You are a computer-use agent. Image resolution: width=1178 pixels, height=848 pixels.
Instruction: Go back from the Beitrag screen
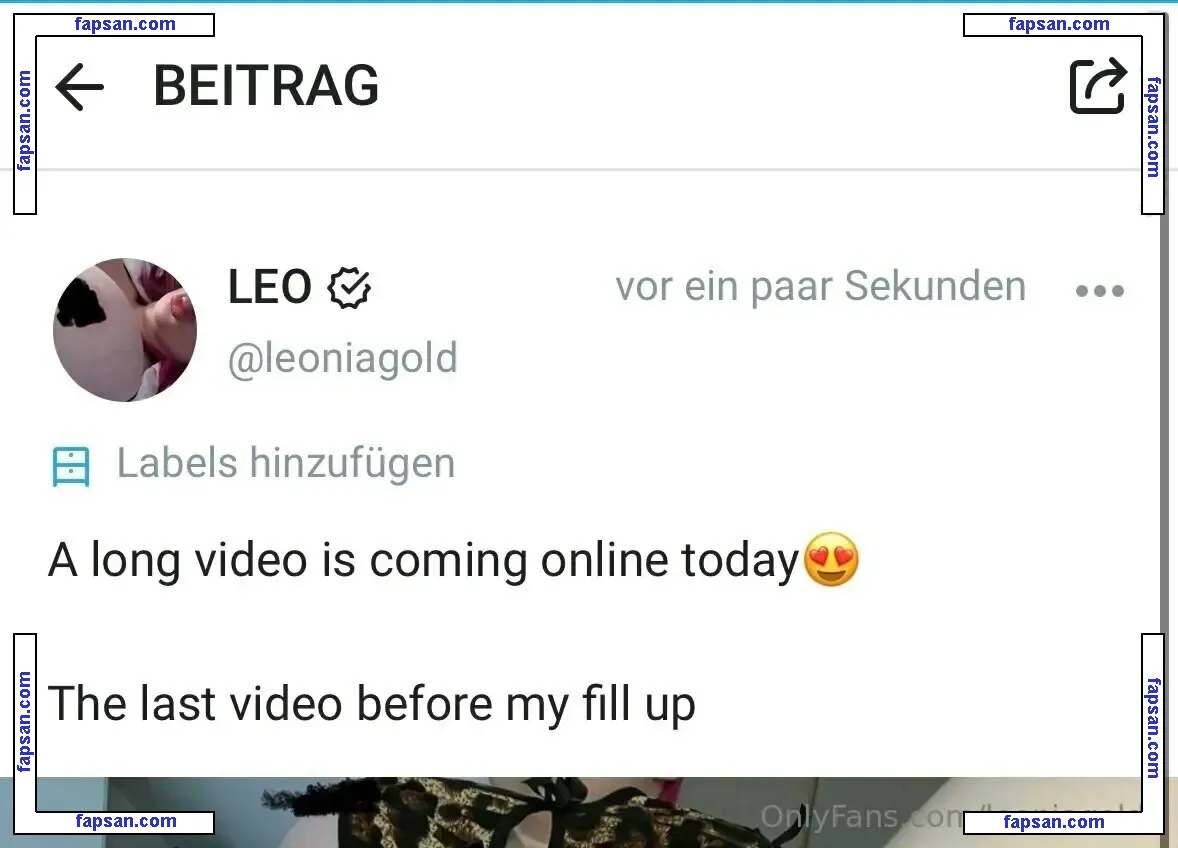[x=80, y=87]
